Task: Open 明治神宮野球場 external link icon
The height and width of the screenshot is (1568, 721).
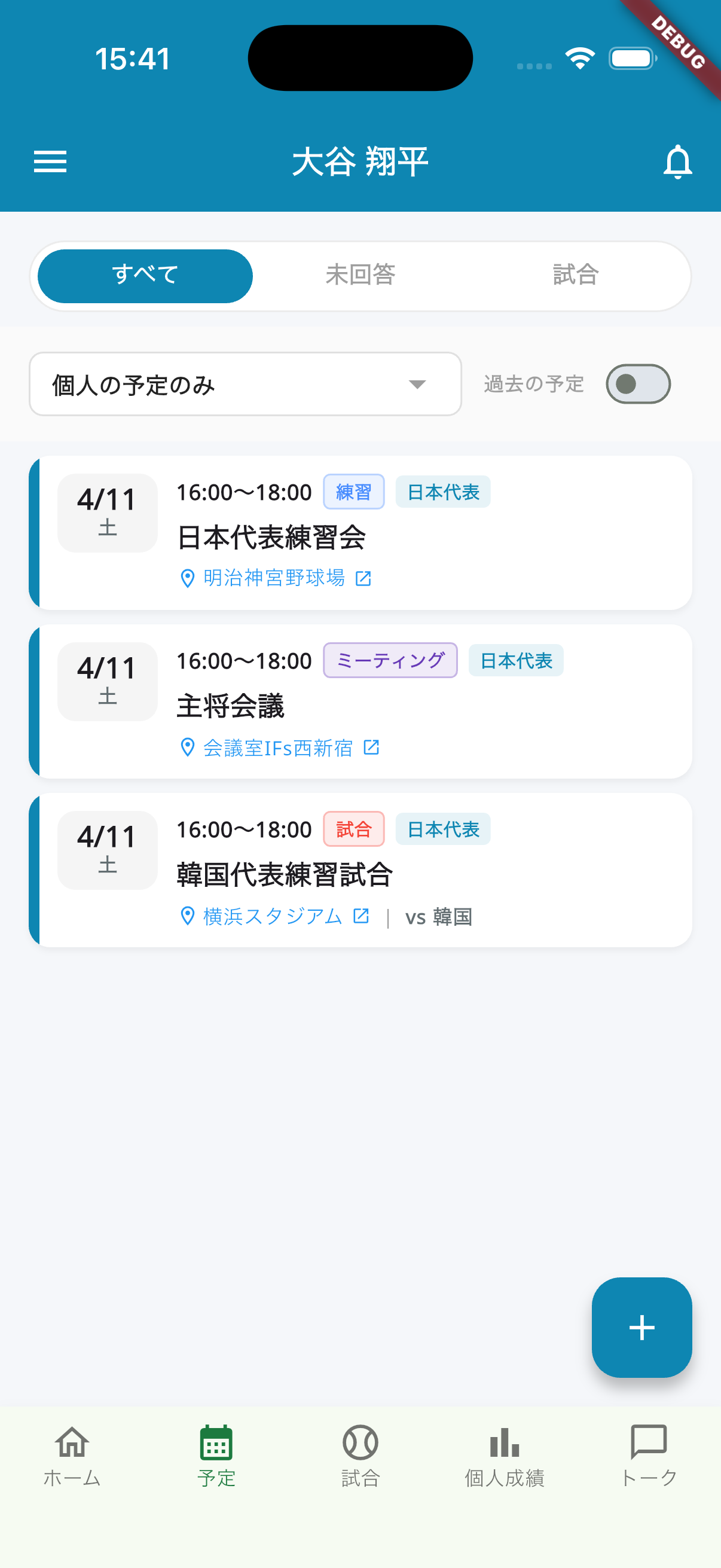Action: tap(364, 578)
